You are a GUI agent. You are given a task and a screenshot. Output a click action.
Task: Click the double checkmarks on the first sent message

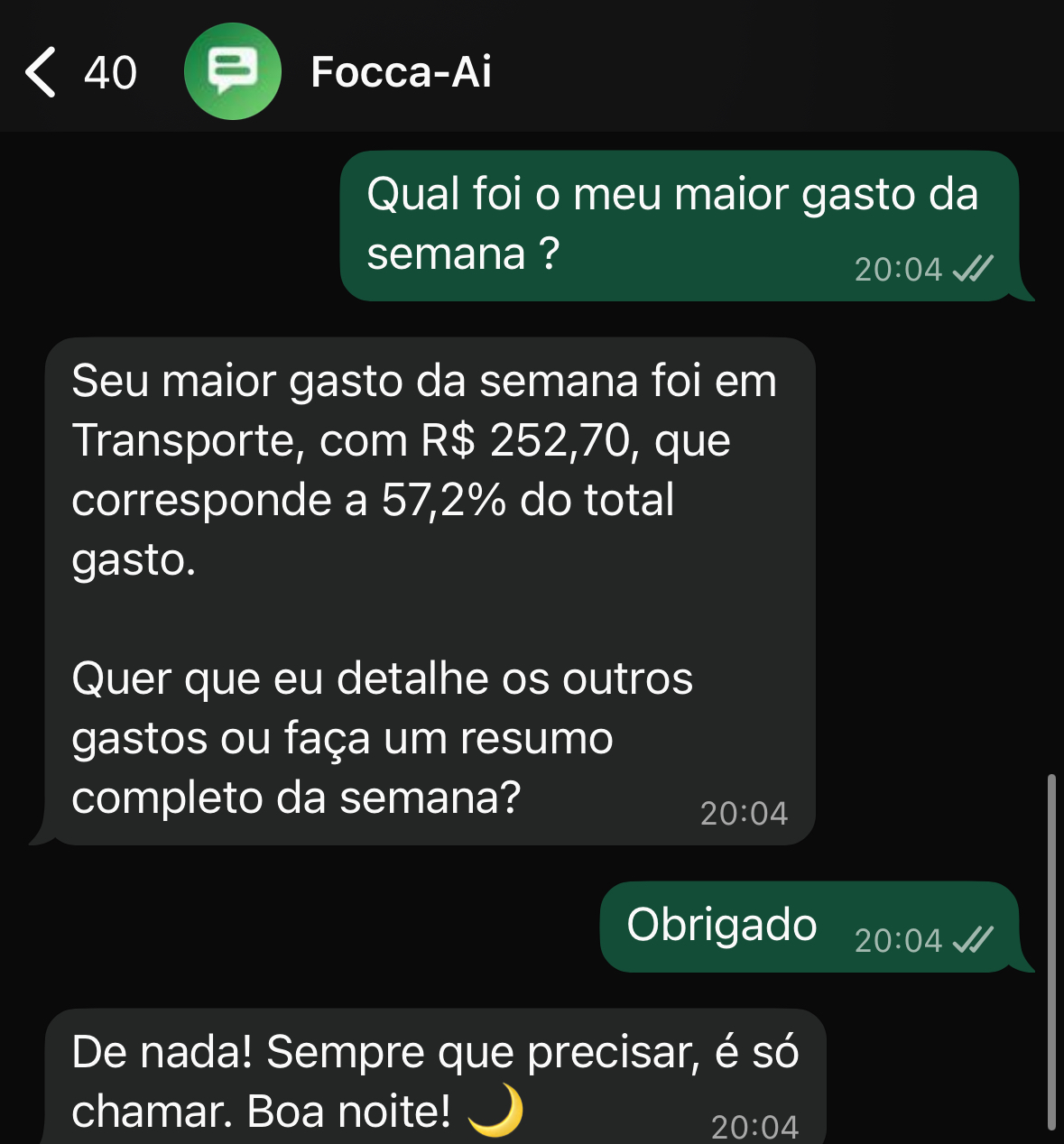975,267
